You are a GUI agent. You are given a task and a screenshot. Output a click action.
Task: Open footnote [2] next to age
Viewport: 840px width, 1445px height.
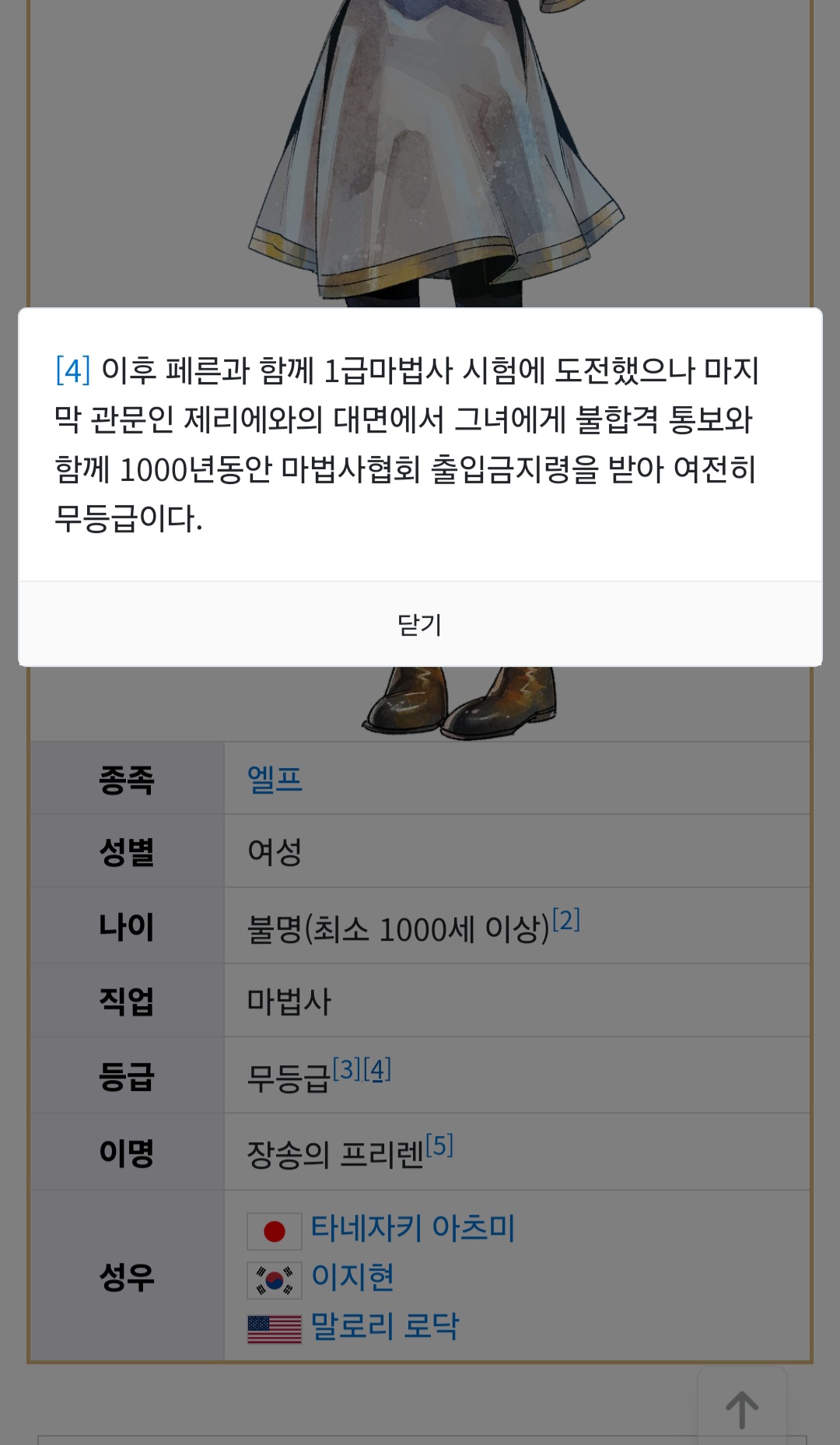(566, 921)
